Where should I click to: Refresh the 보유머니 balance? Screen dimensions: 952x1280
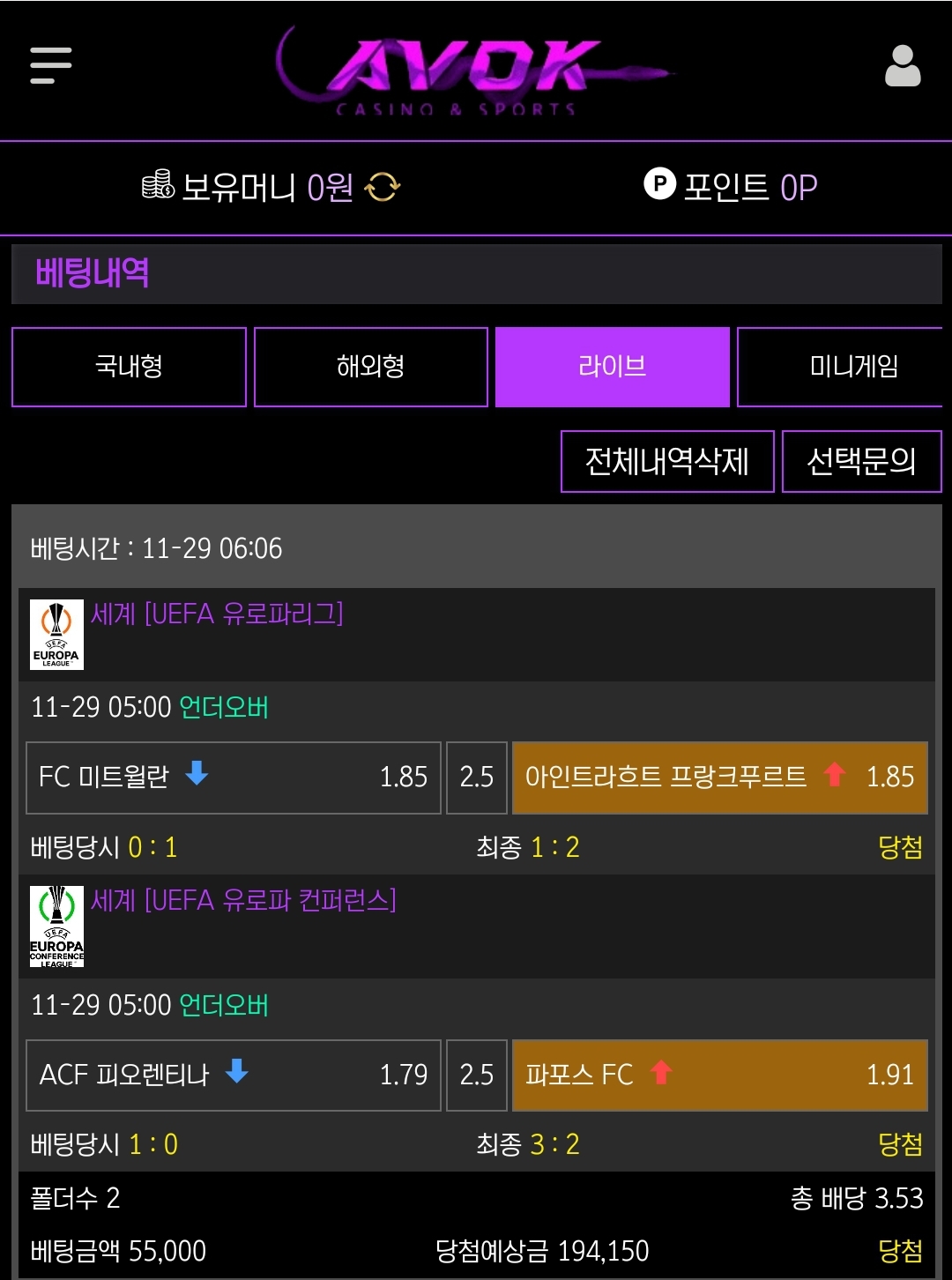(x=383, y=187)
